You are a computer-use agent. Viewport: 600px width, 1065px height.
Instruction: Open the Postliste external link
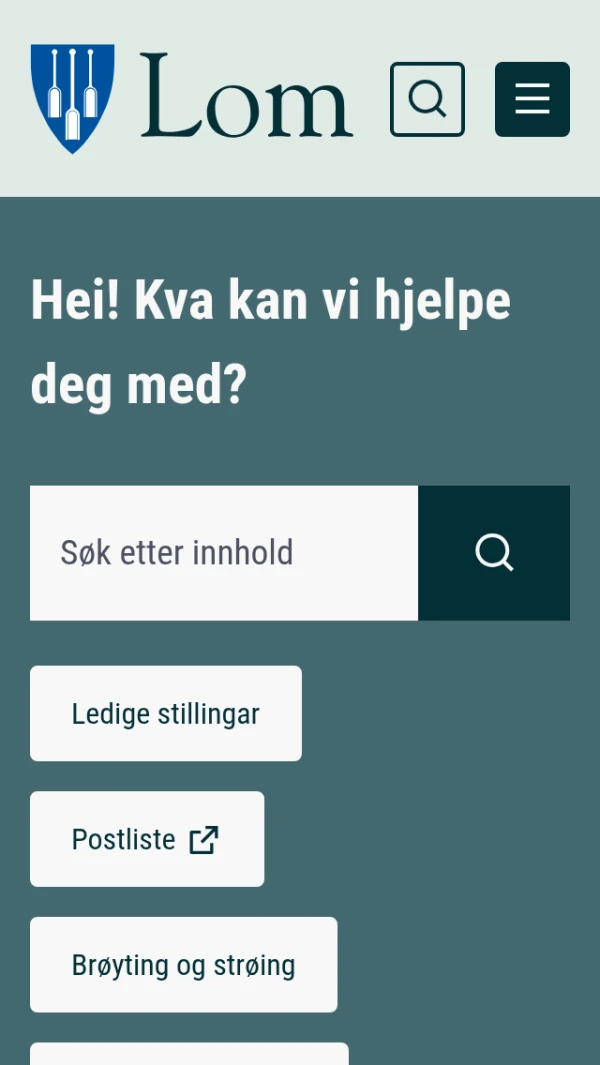147,839
